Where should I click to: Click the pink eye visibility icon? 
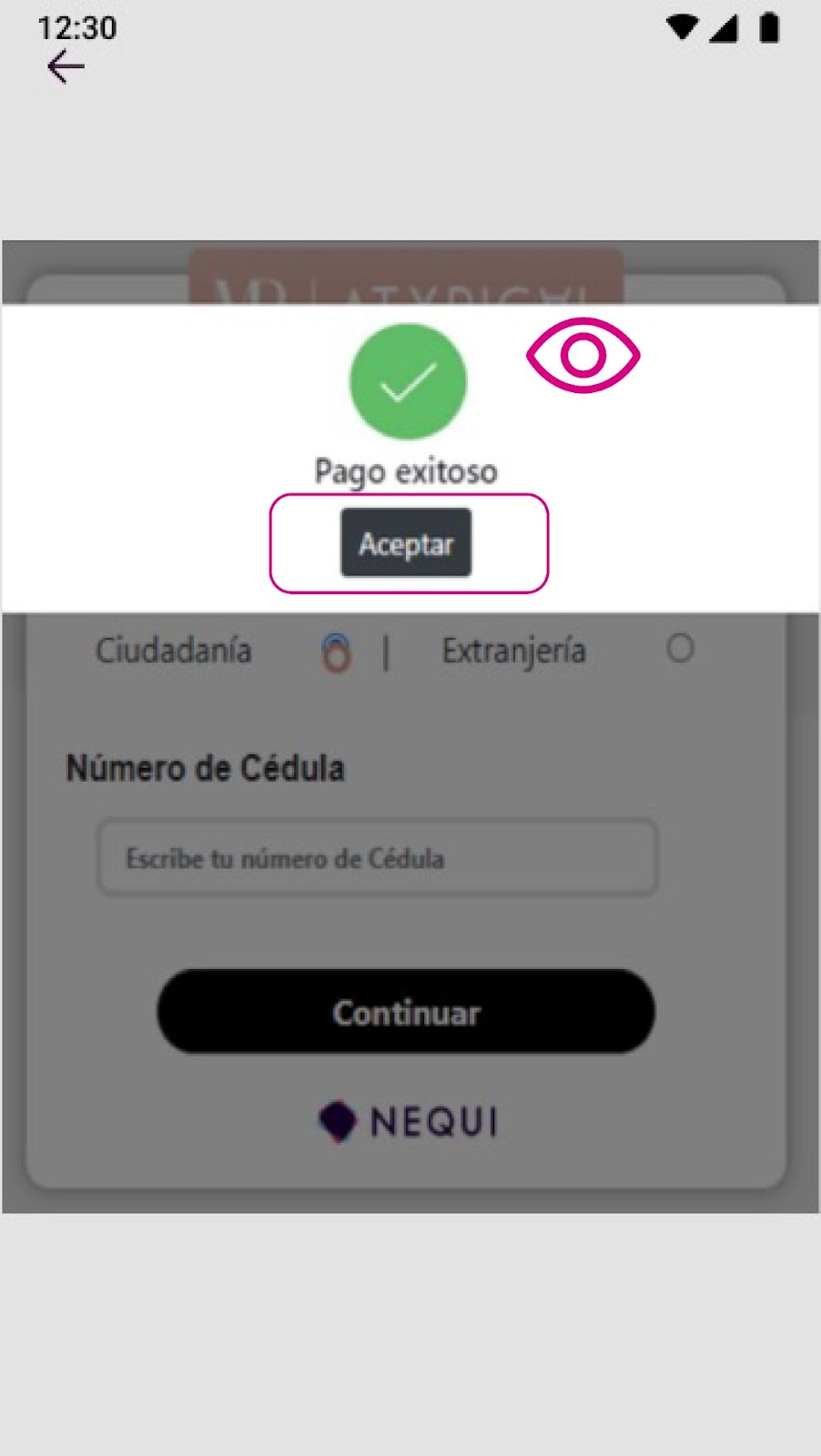tap(583, 357)
